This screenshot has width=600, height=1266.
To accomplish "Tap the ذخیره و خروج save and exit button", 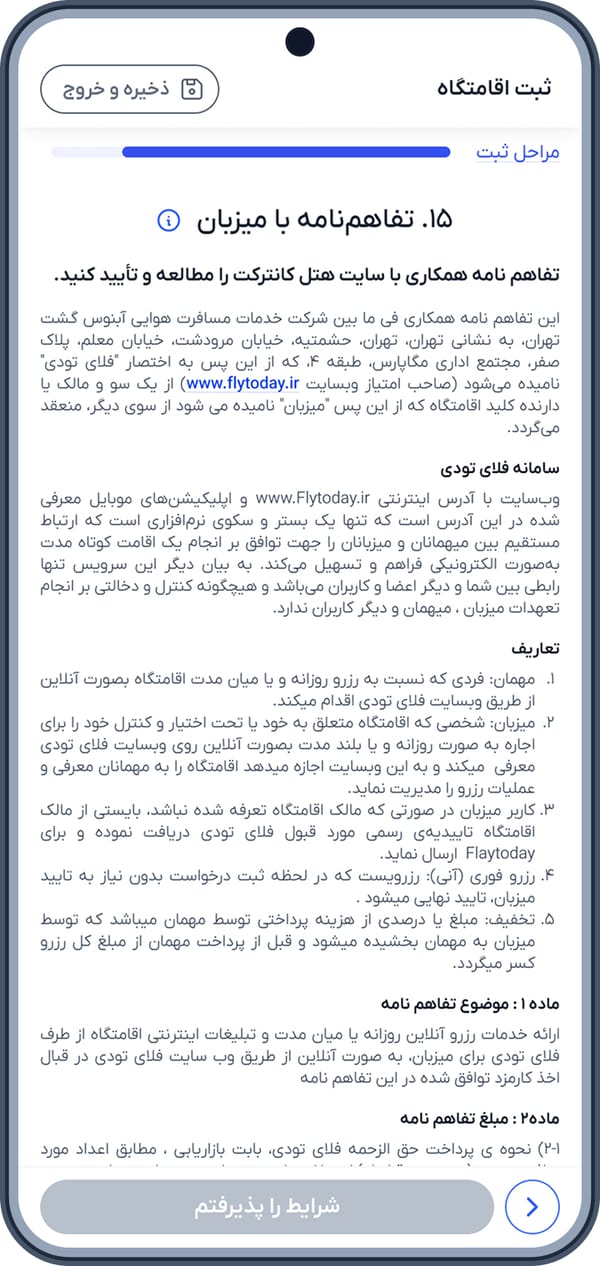I will click(x=129, y=89).
